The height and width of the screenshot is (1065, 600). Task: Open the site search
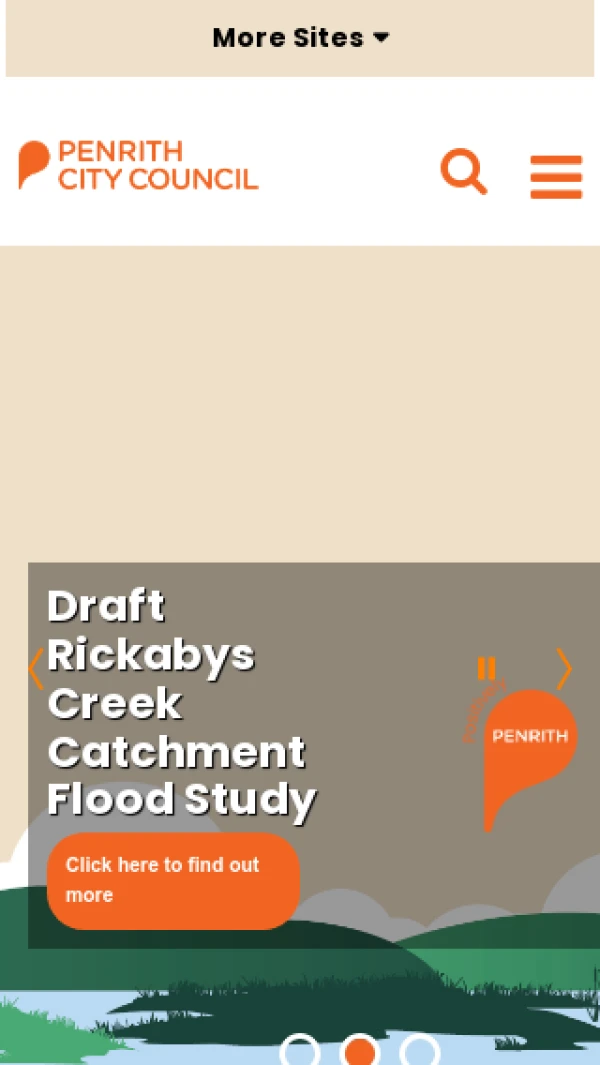[x=464, y=172]
